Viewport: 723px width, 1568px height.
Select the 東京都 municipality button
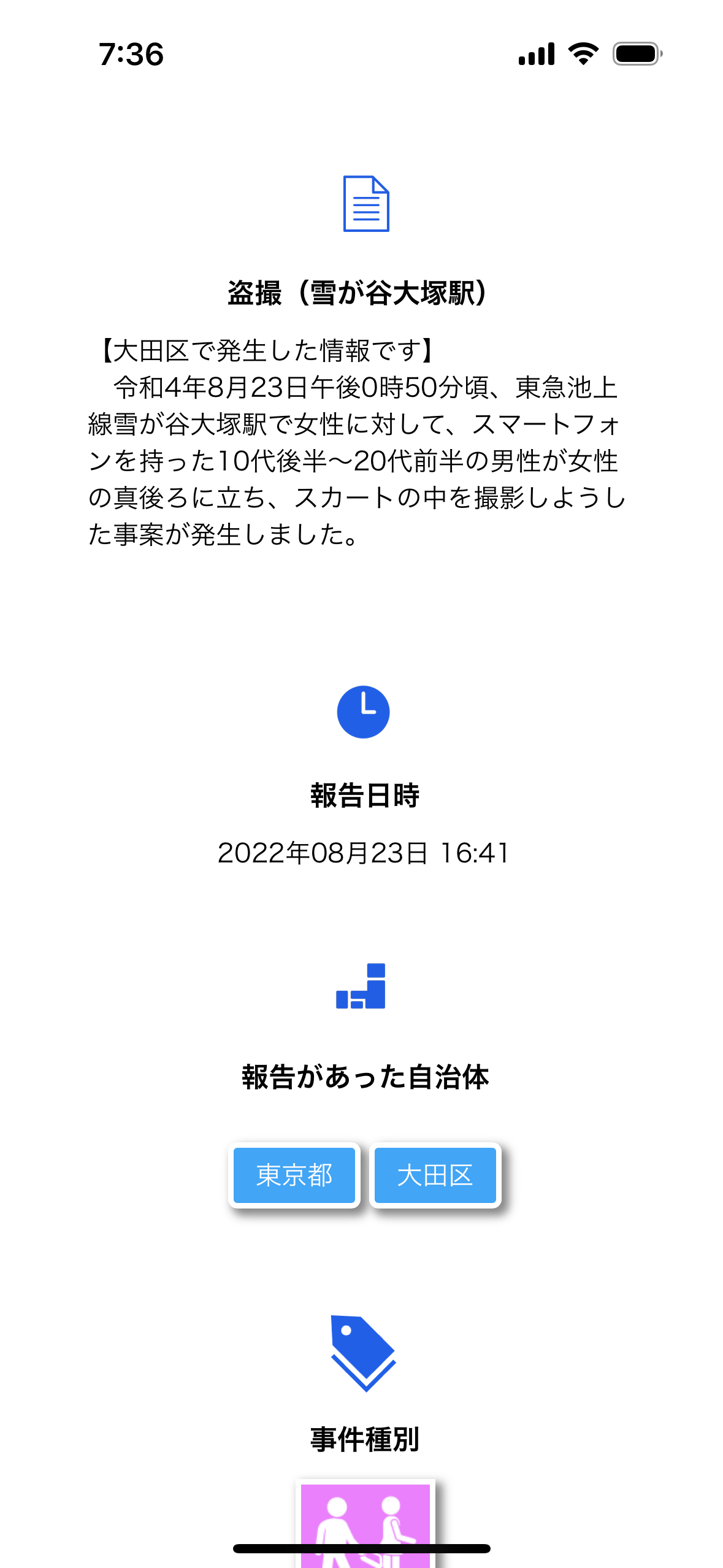(x=294, y=1175)
